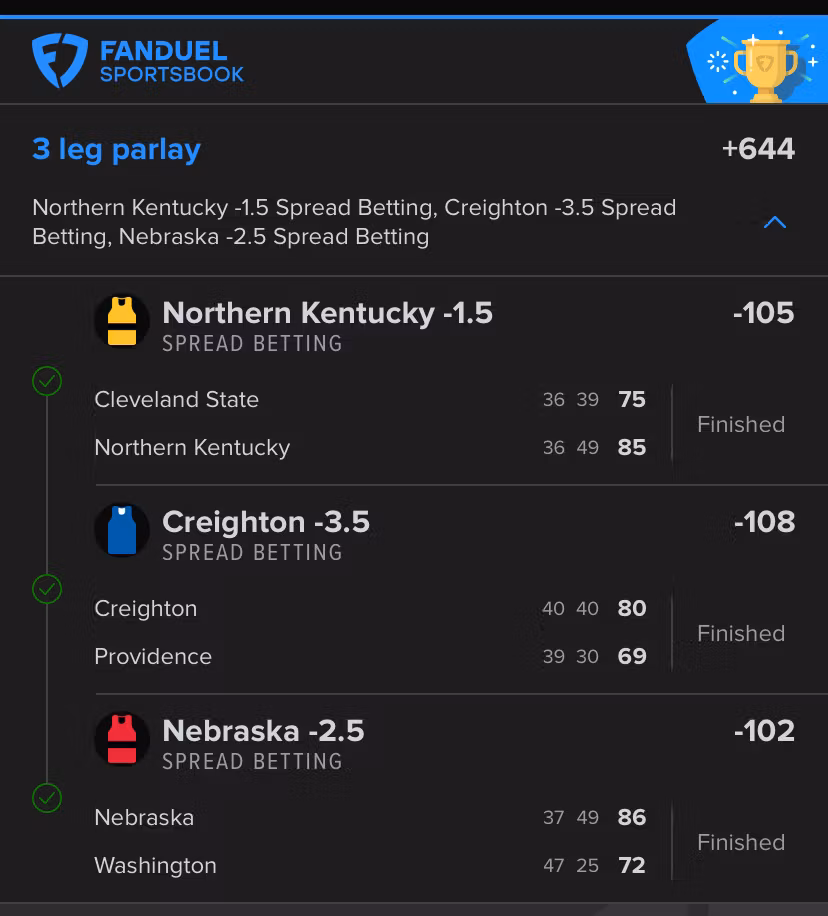Select the Creighton blue jersey icon
Image resolution: width=828 pixels, height=916 pixels.
point(121,529)
